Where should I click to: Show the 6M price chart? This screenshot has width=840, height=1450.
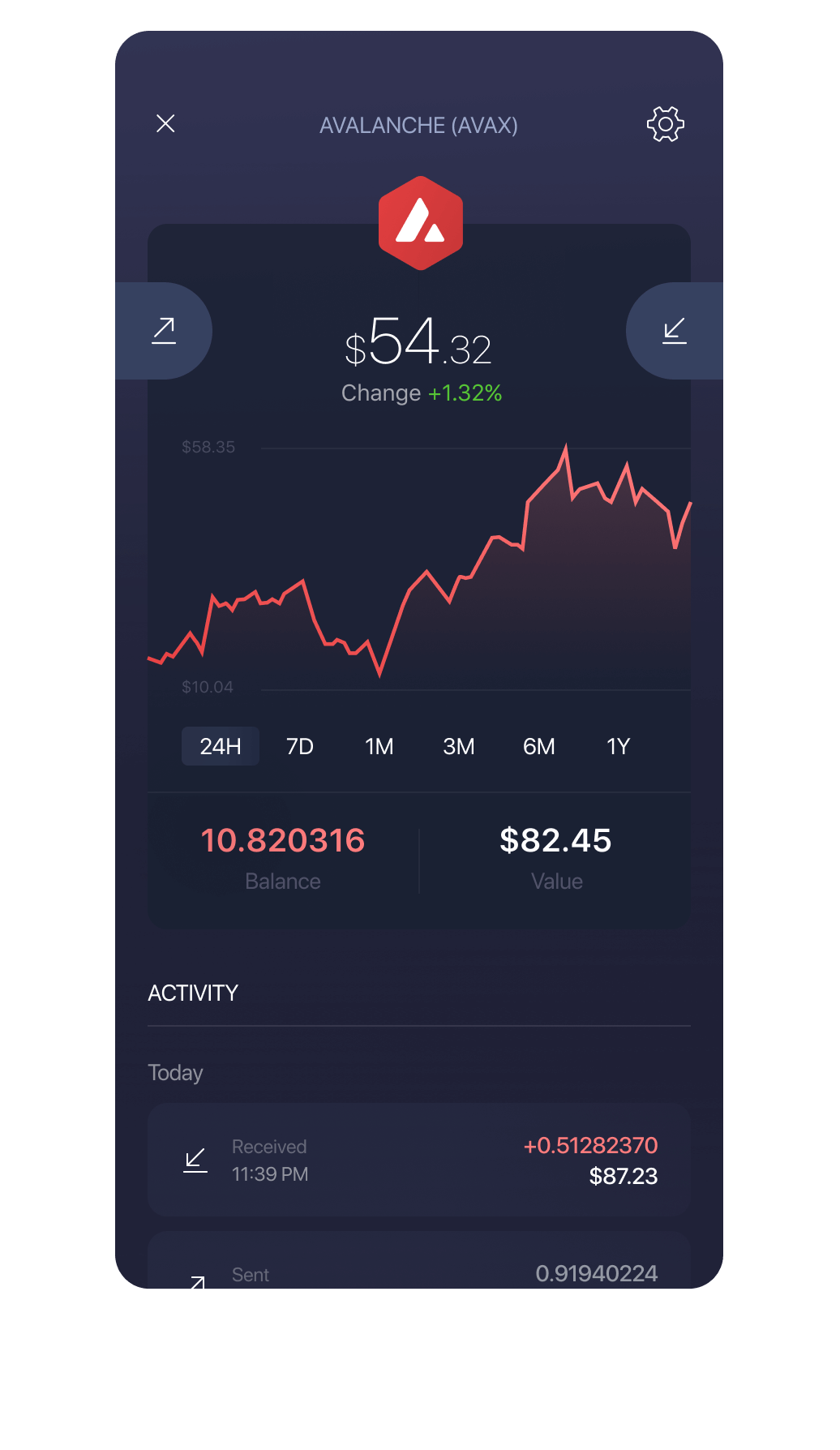tap(539, 746)
